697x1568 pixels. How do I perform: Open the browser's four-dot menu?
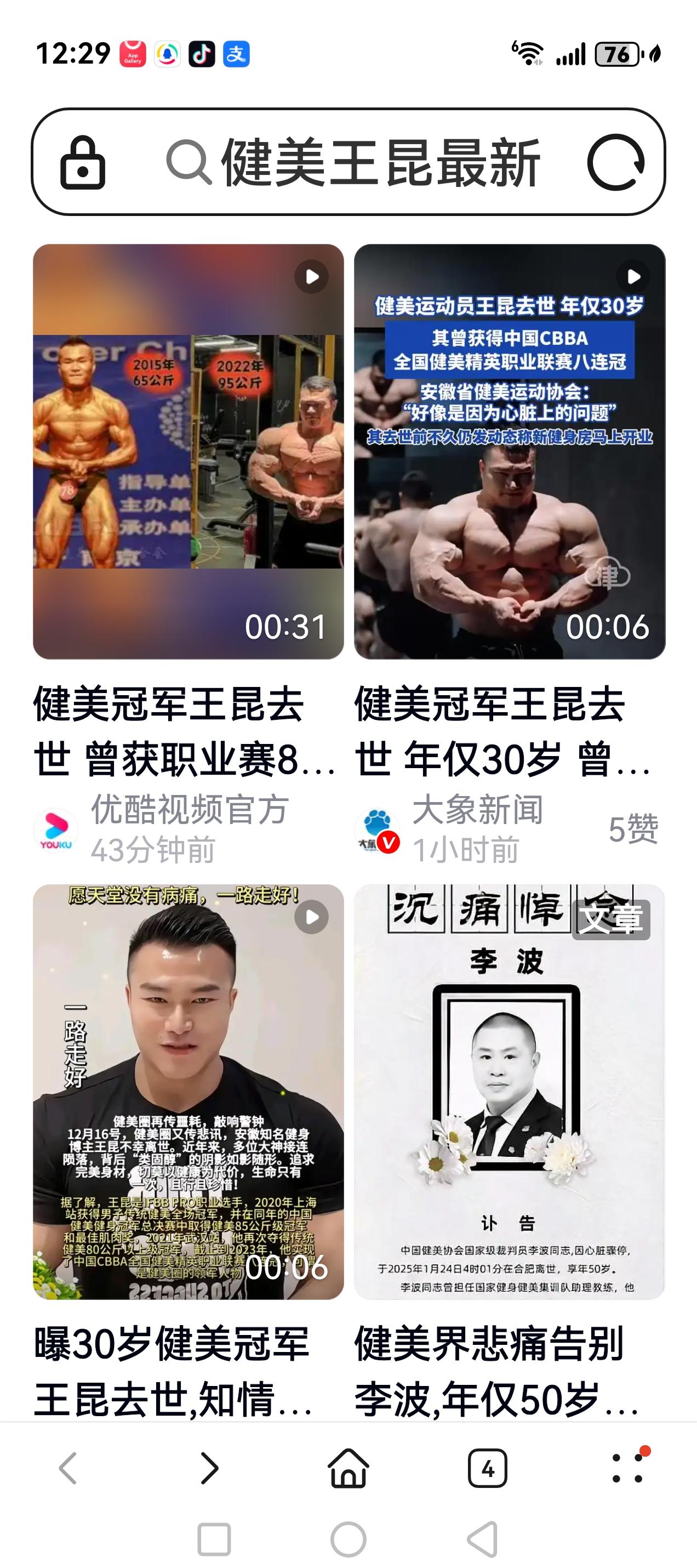[x=627, y=1469]
